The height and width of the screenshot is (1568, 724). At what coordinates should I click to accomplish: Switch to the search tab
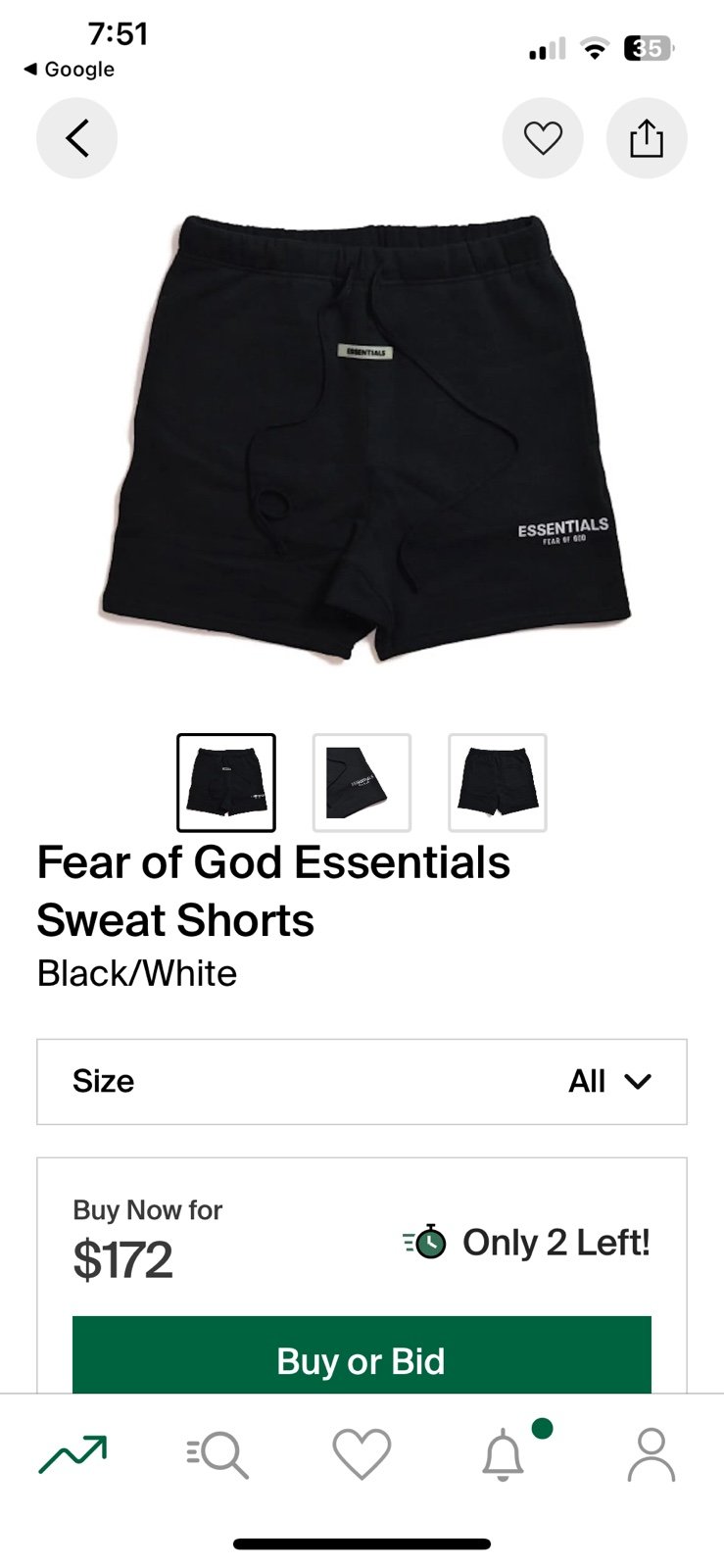217,1454
